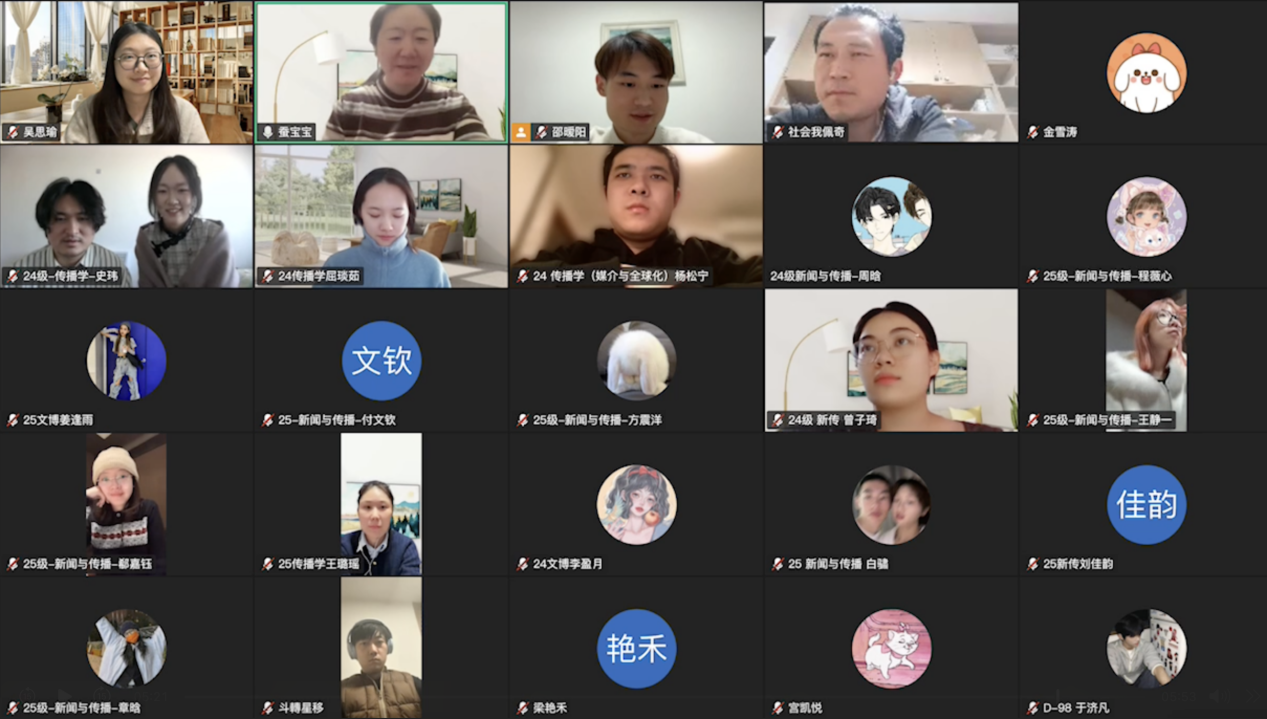1267x719 pixels.
Task: Select 24传播学屈琰茹's video tile
Action: tap(381, 216)
